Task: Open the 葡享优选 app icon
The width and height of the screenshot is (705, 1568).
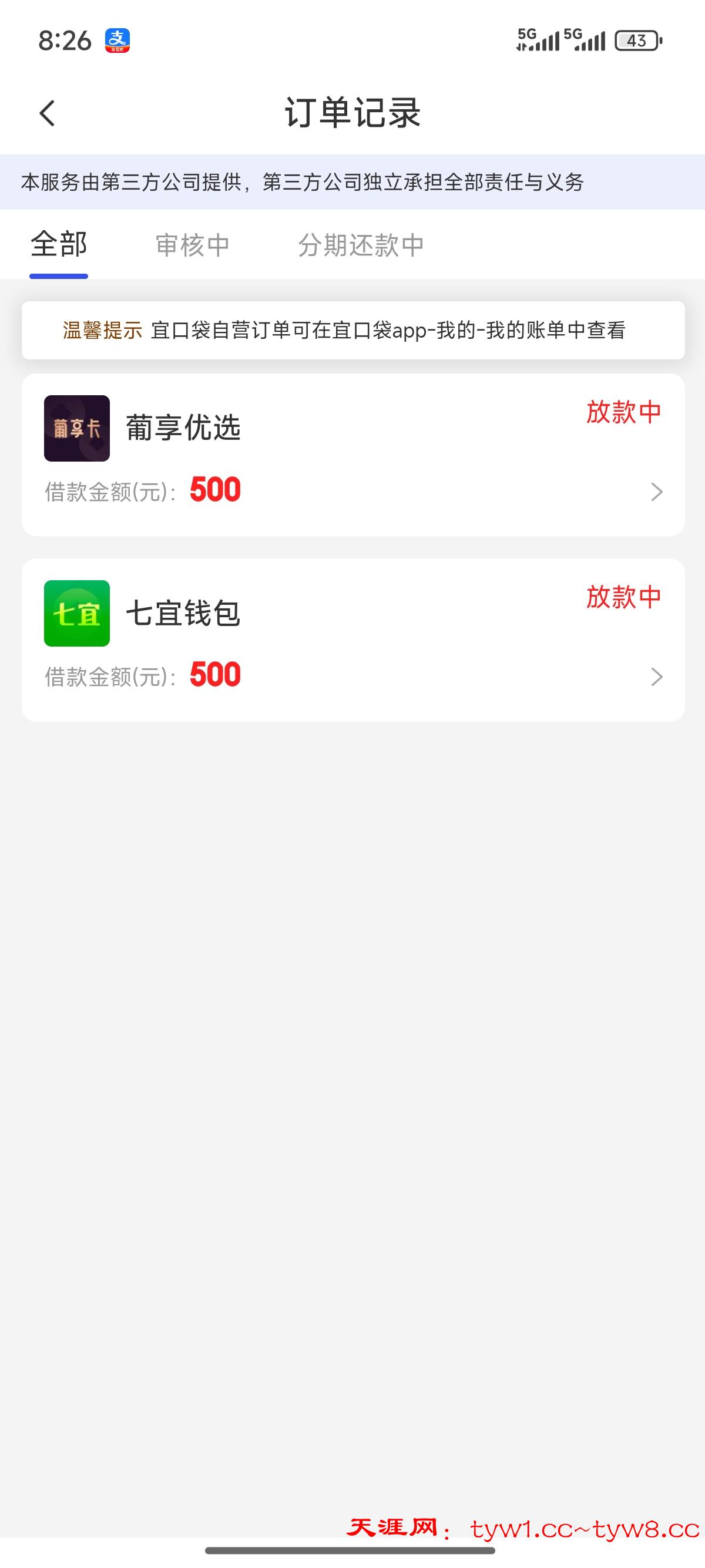Action: click(x=77, y=428)
